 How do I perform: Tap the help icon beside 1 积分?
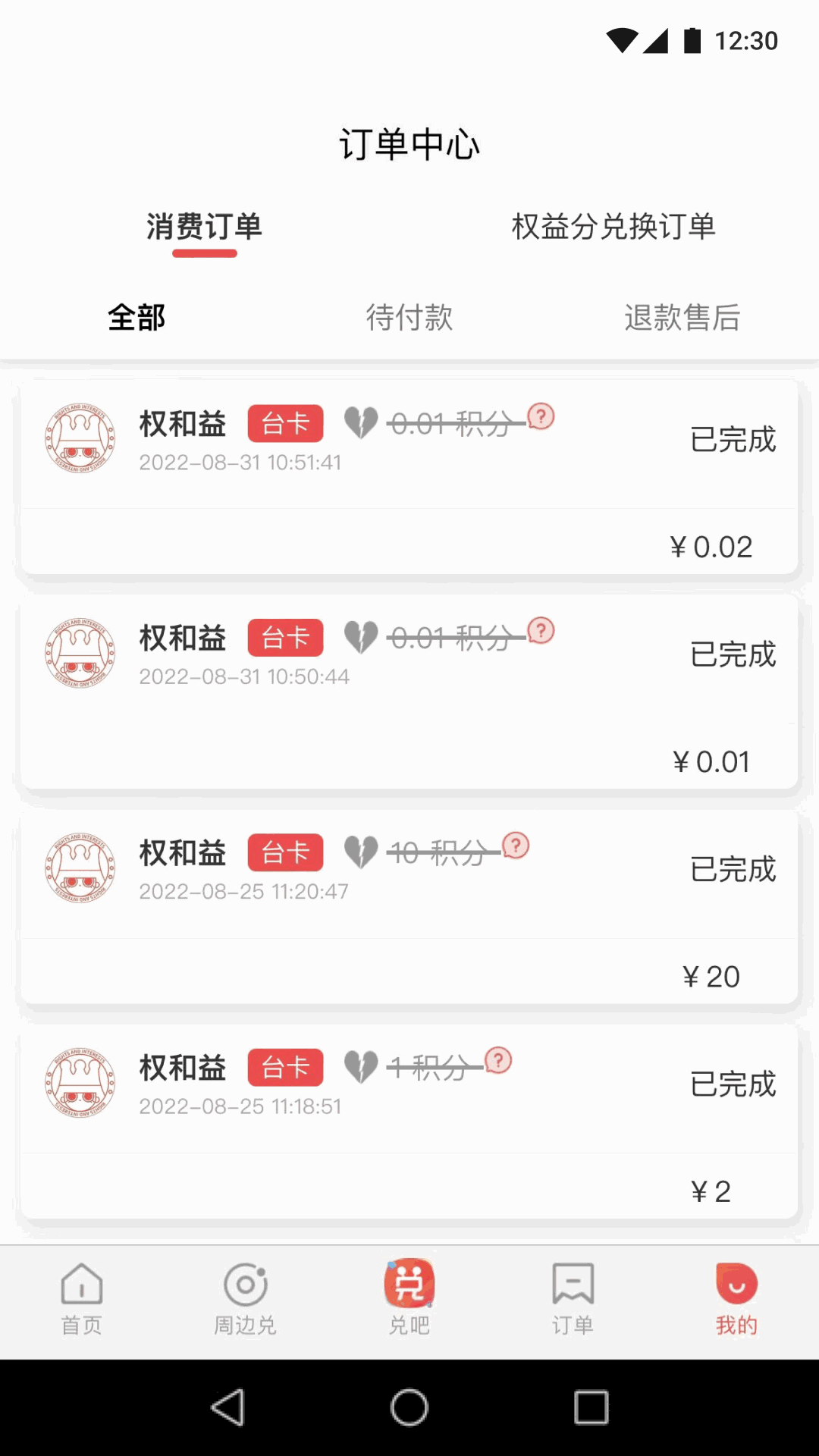click(x=498, y=1060)
